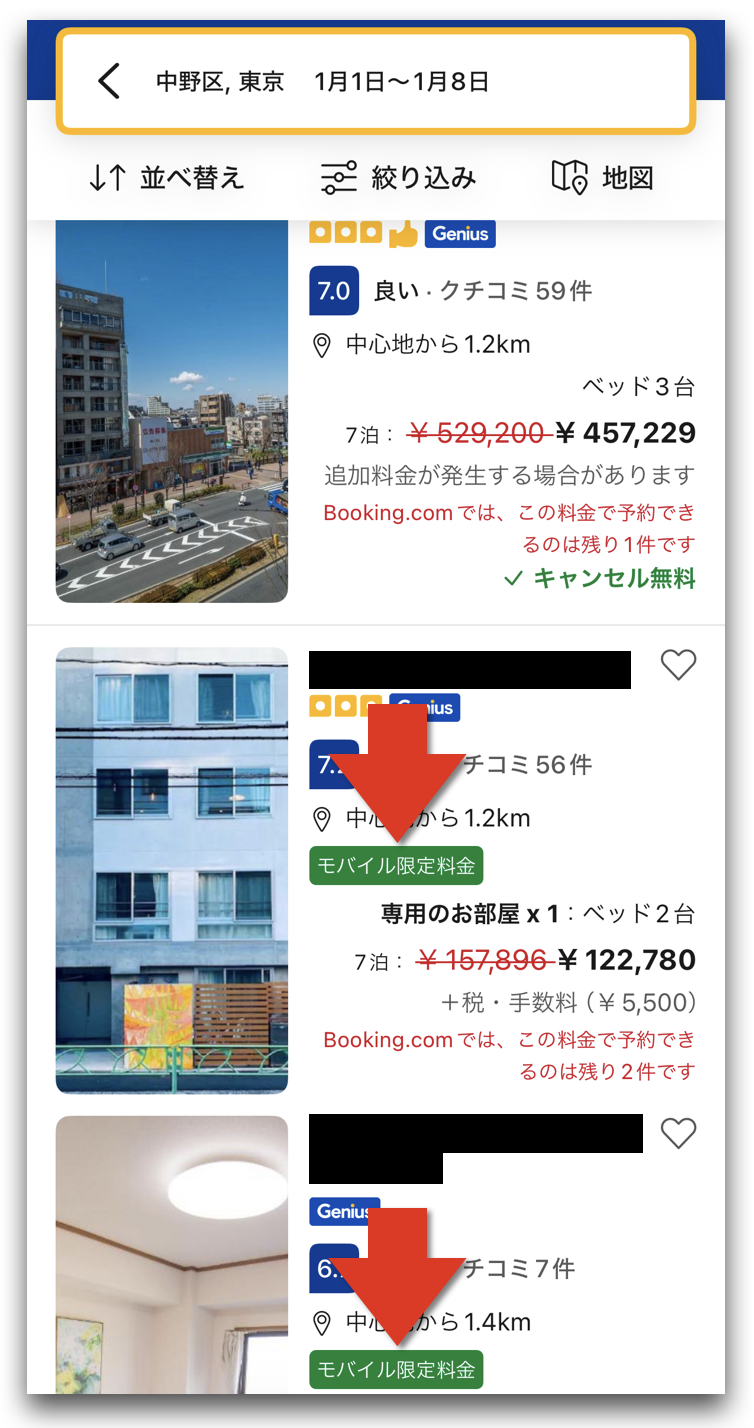754x1428 pixels.
Task: Open the 絞り込み filters
Action: click(x=398, y=179)
